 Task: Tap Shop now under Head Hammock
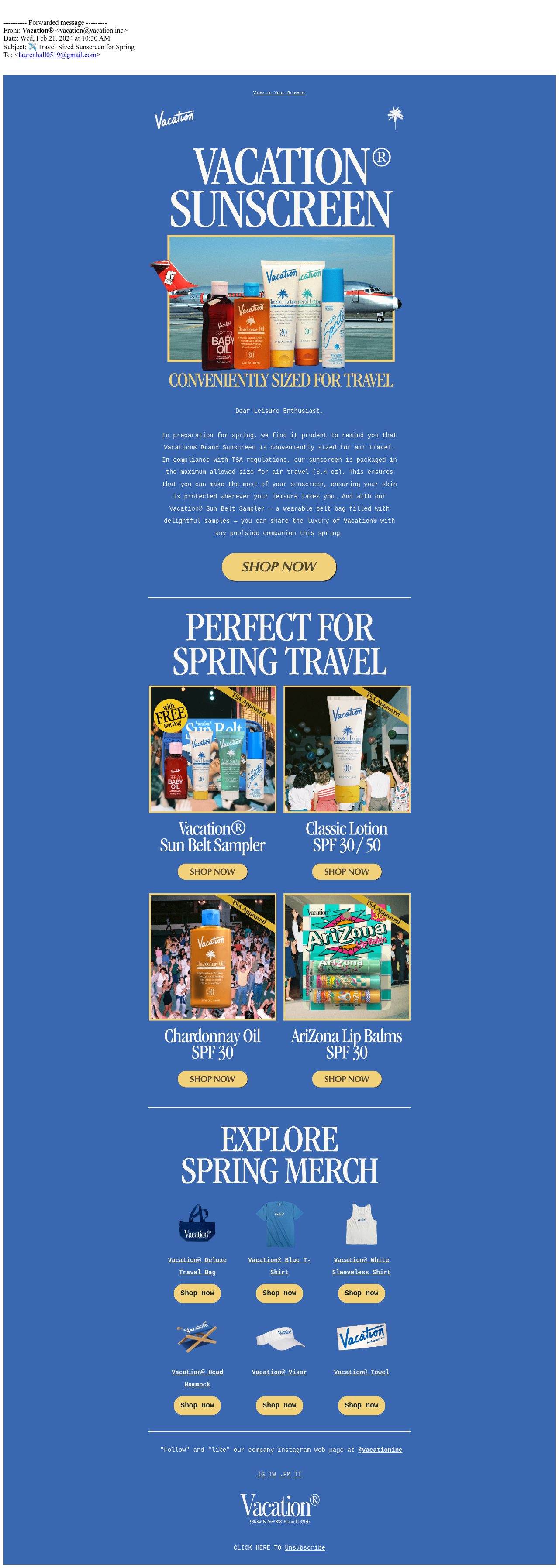197,1405
